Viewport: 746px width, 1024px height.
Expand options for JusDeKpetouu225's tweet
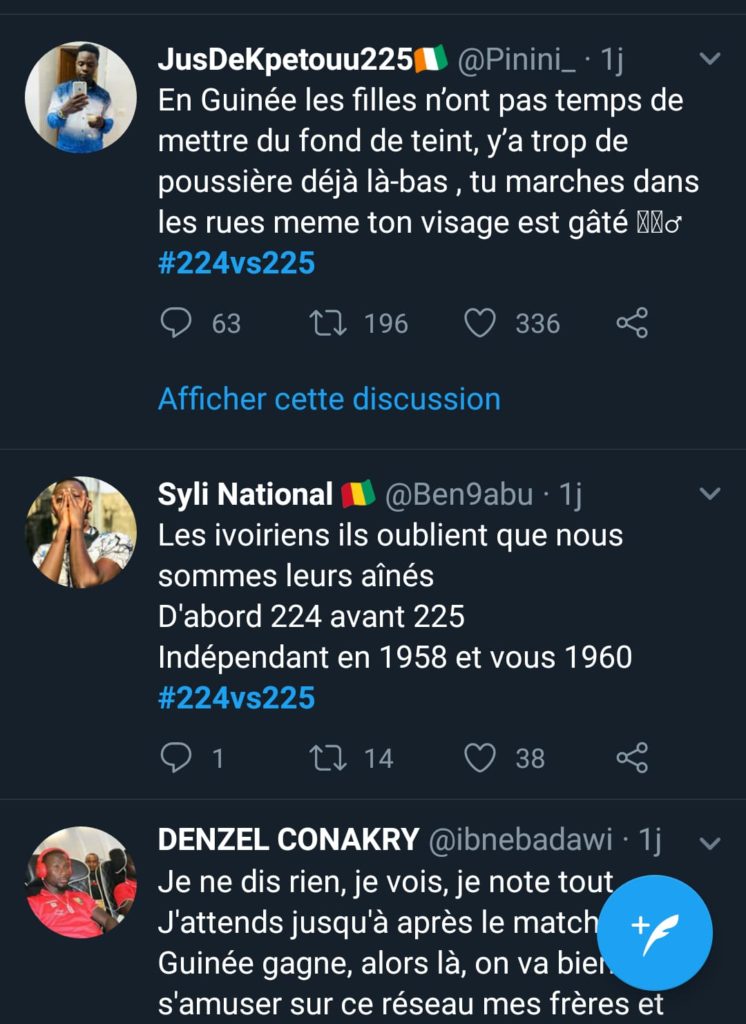[709, 60]
